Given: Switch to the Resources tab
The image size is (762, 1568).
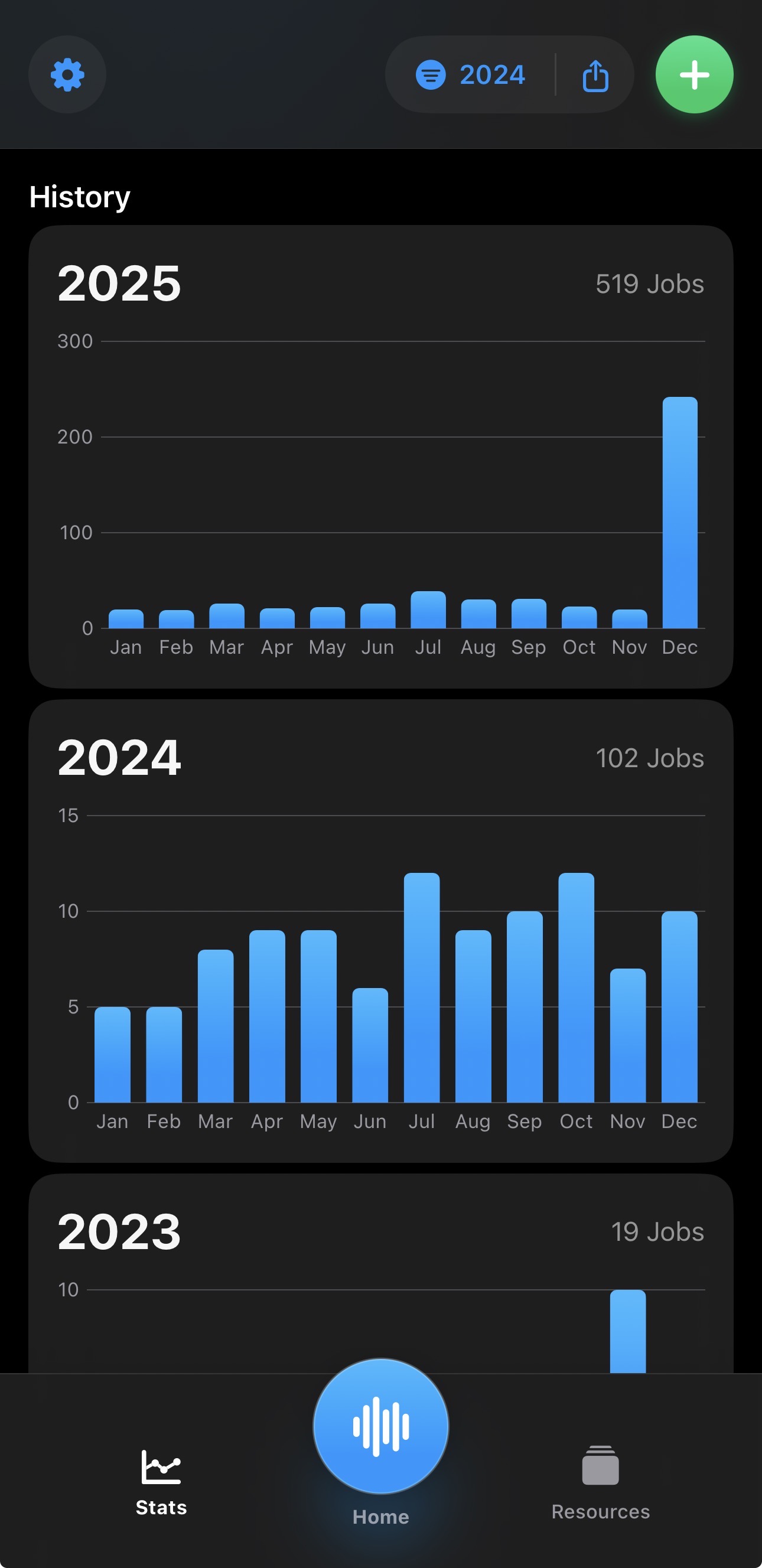Looking at the screenshot, I should [x=600, y=1485].
